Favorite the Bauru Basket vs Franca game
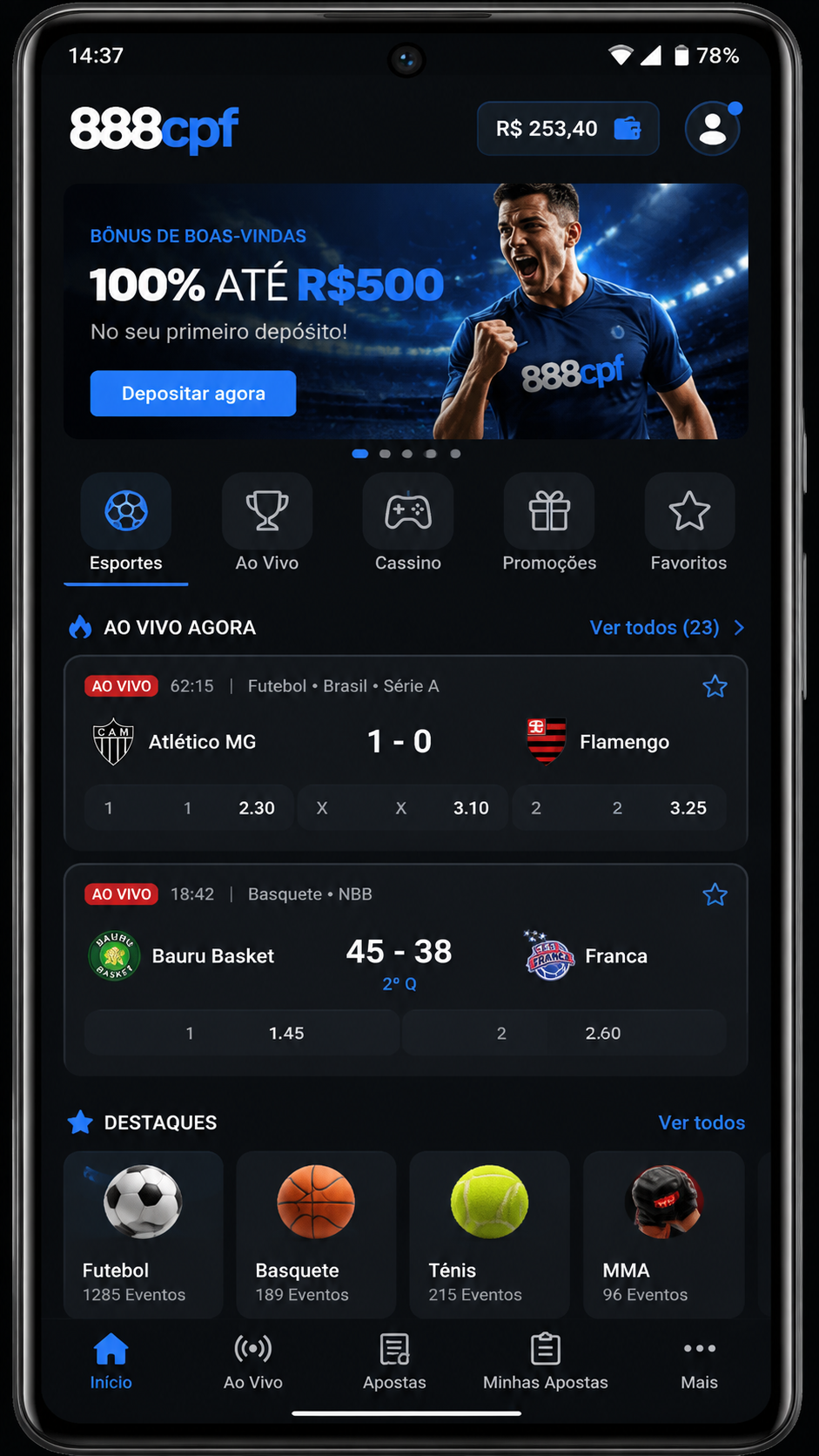This screenshot has height=1456, width=819. pyautogui.click(x=715, y=894)
